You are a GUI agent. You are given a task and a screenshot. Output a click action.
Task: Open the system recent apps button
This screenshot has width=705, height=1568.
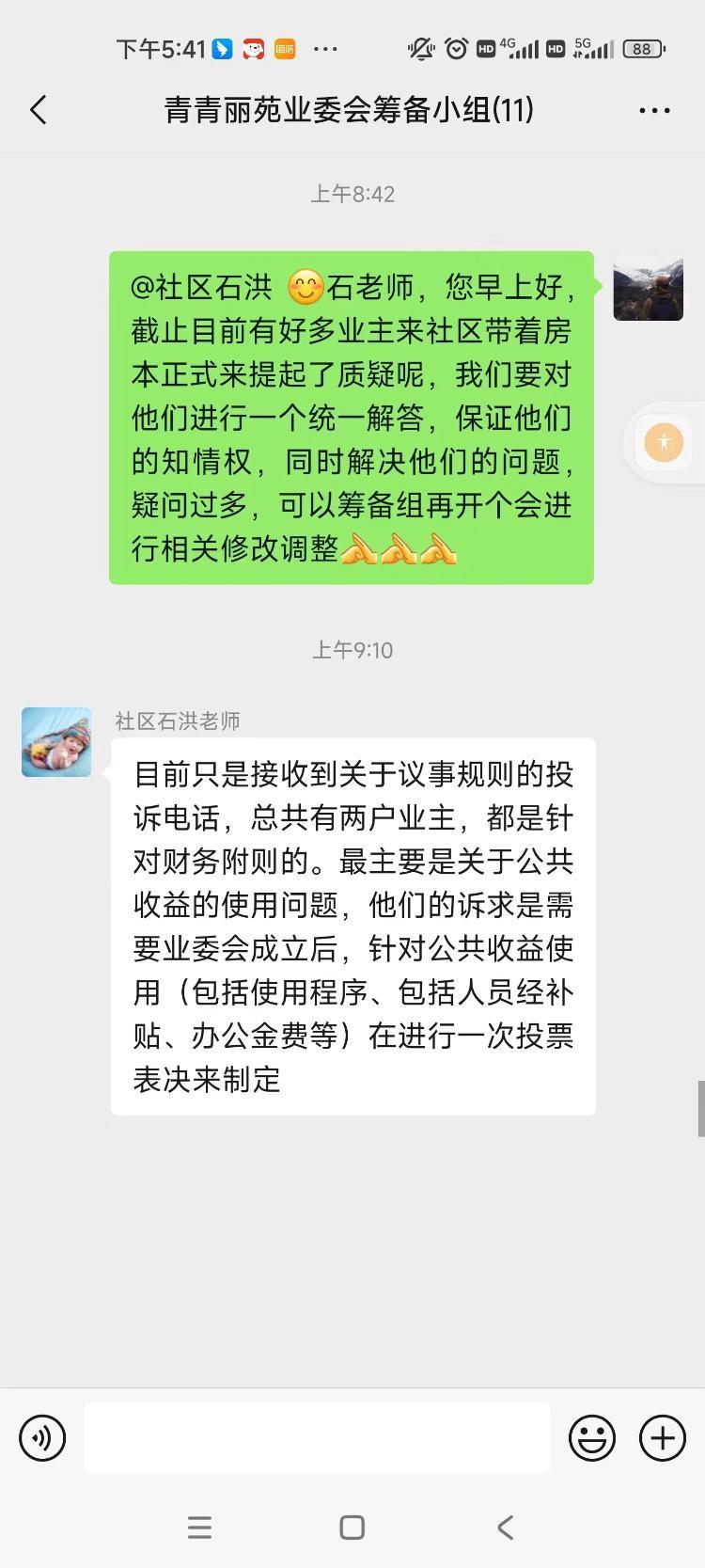[x=199, y=1528]
